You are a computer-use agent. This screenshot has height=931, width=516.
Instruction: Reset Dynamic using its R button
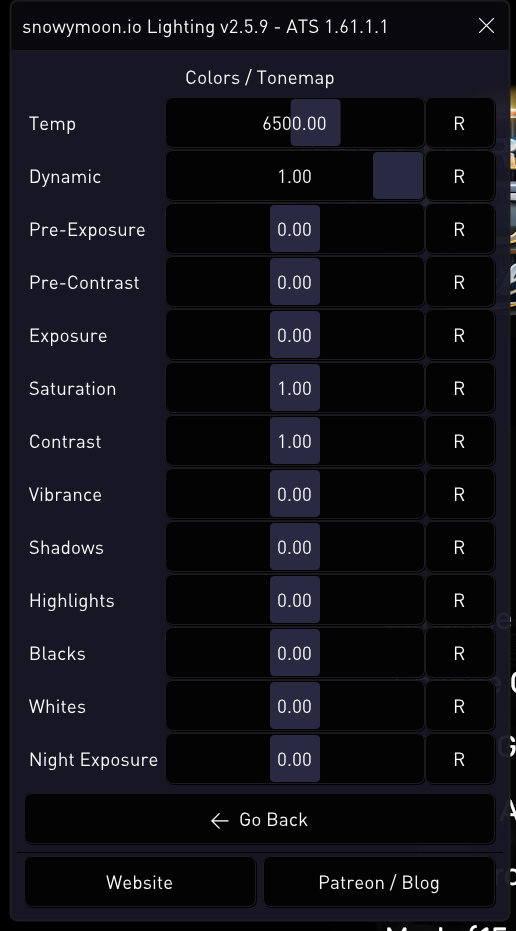coord(460,176)
